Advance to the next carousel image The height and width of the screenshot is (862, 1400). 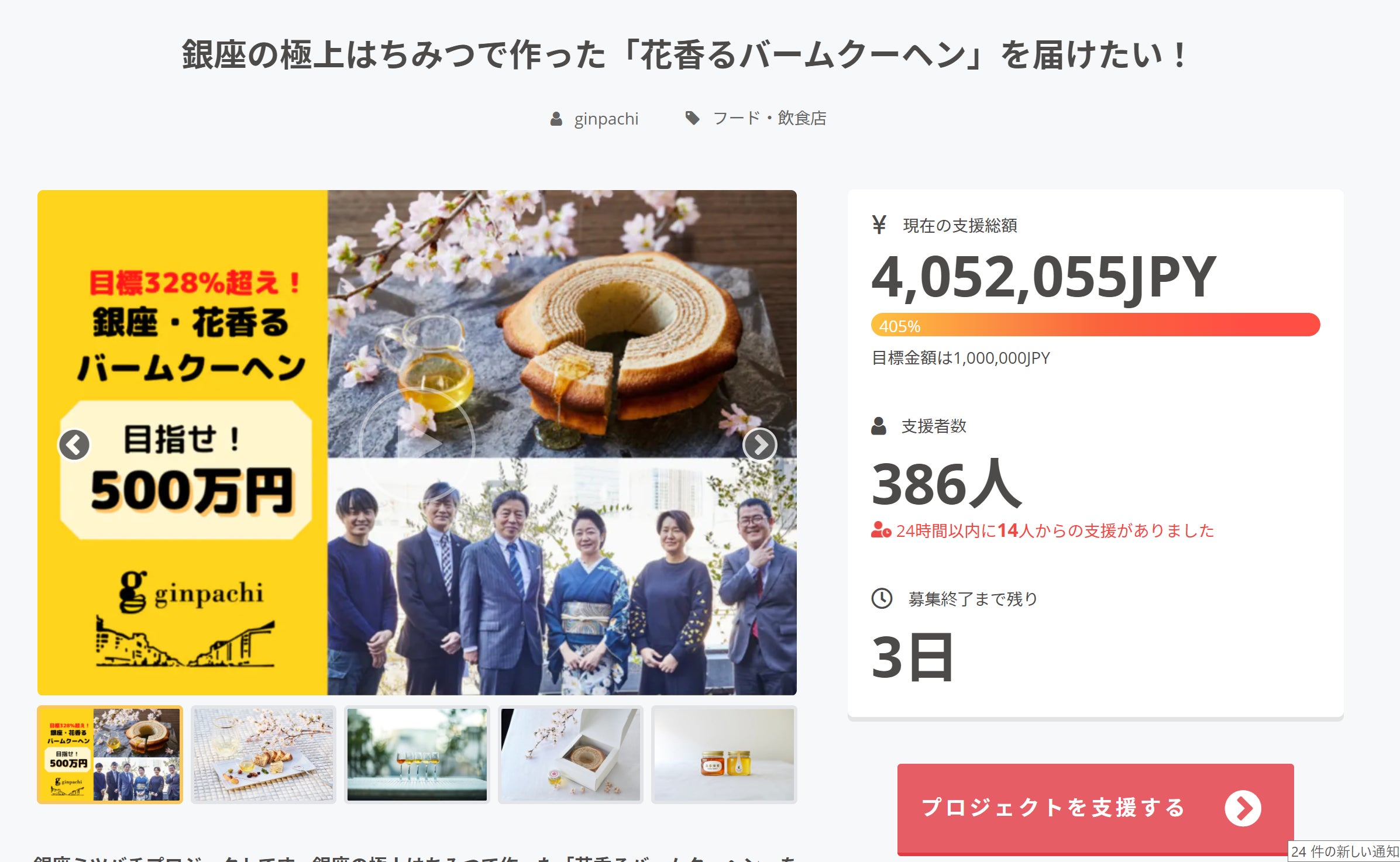tap(759, 445)
